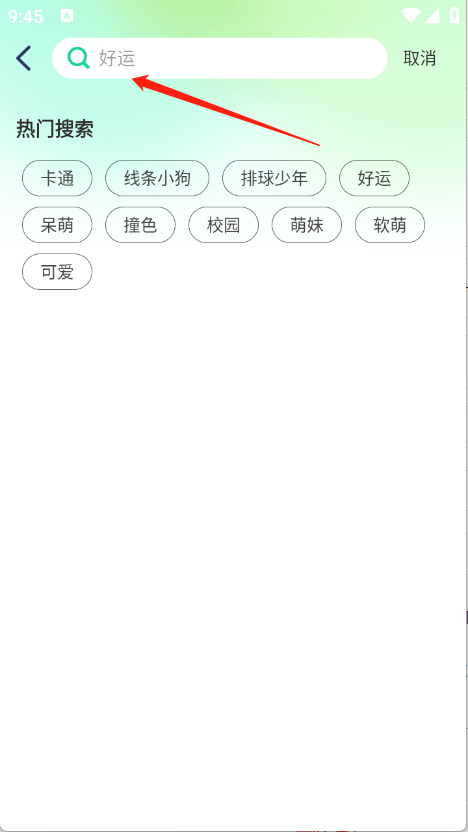Tap the 软萌 chip
The image size is (468, 832).
390,225
